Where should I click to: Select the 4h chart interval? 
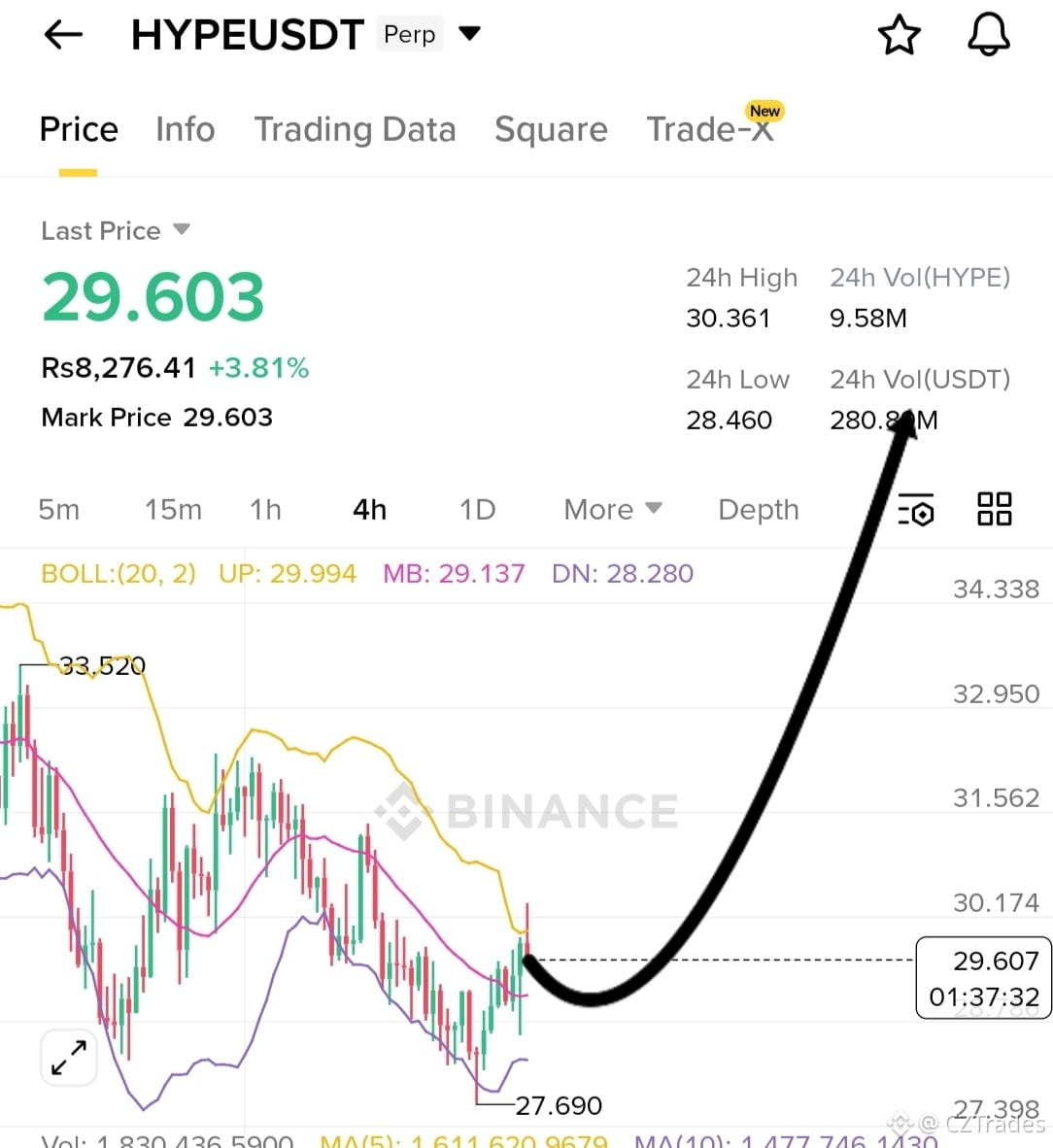369,510
